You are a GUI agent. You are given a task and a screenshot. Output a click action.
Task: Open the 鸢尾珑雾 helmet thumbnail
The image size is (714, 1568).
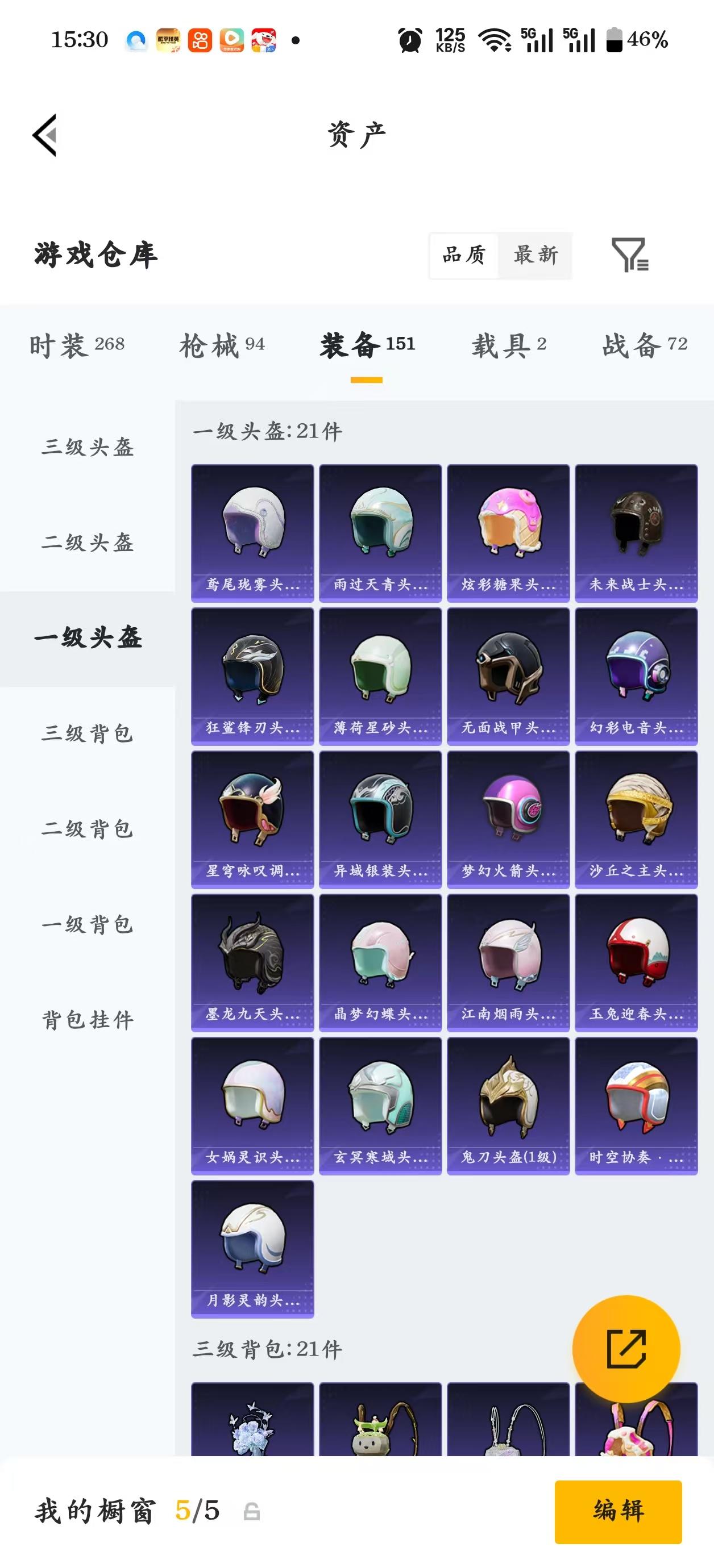(253, 532)
